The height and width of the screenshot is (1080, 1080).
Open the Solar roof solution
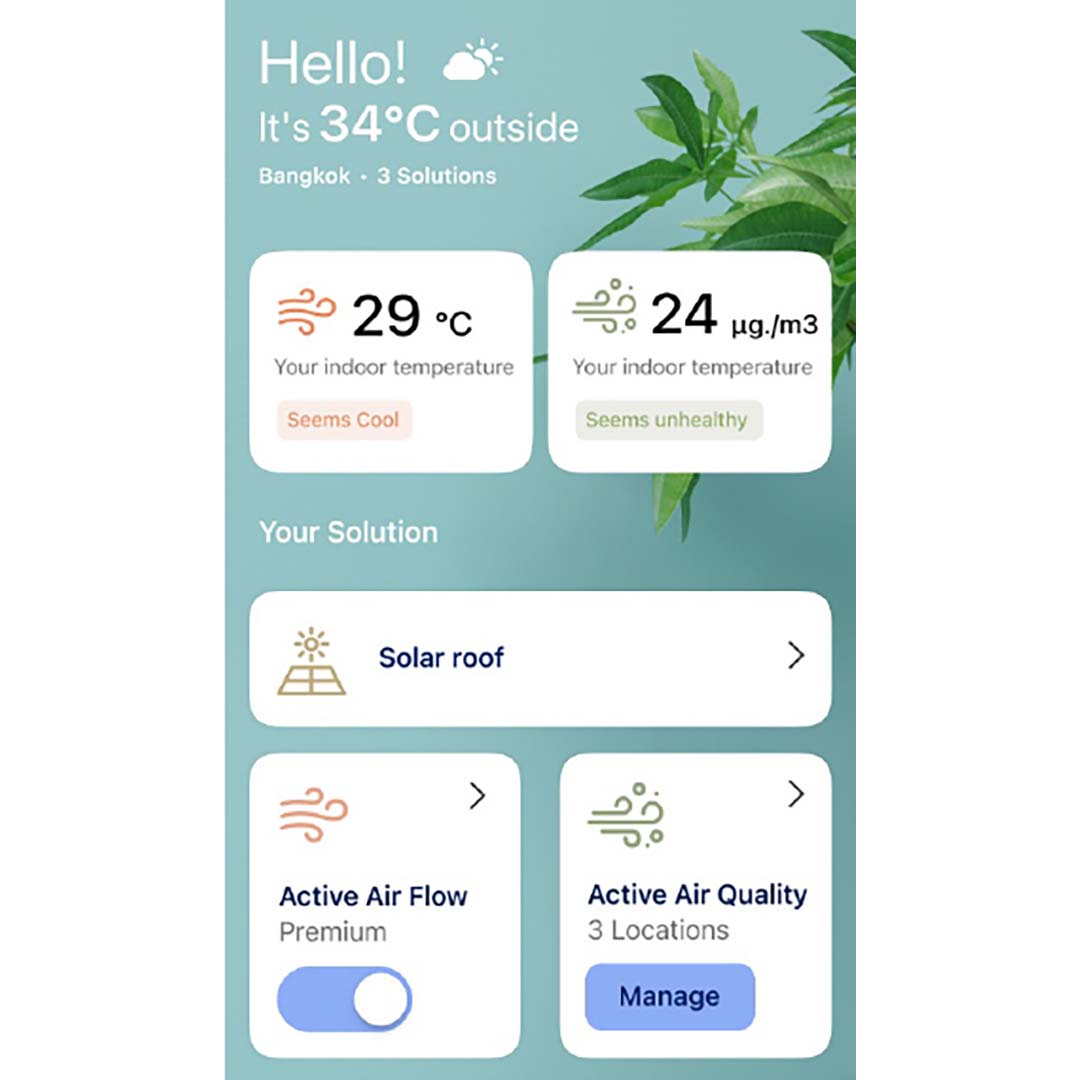pos(540,658)
